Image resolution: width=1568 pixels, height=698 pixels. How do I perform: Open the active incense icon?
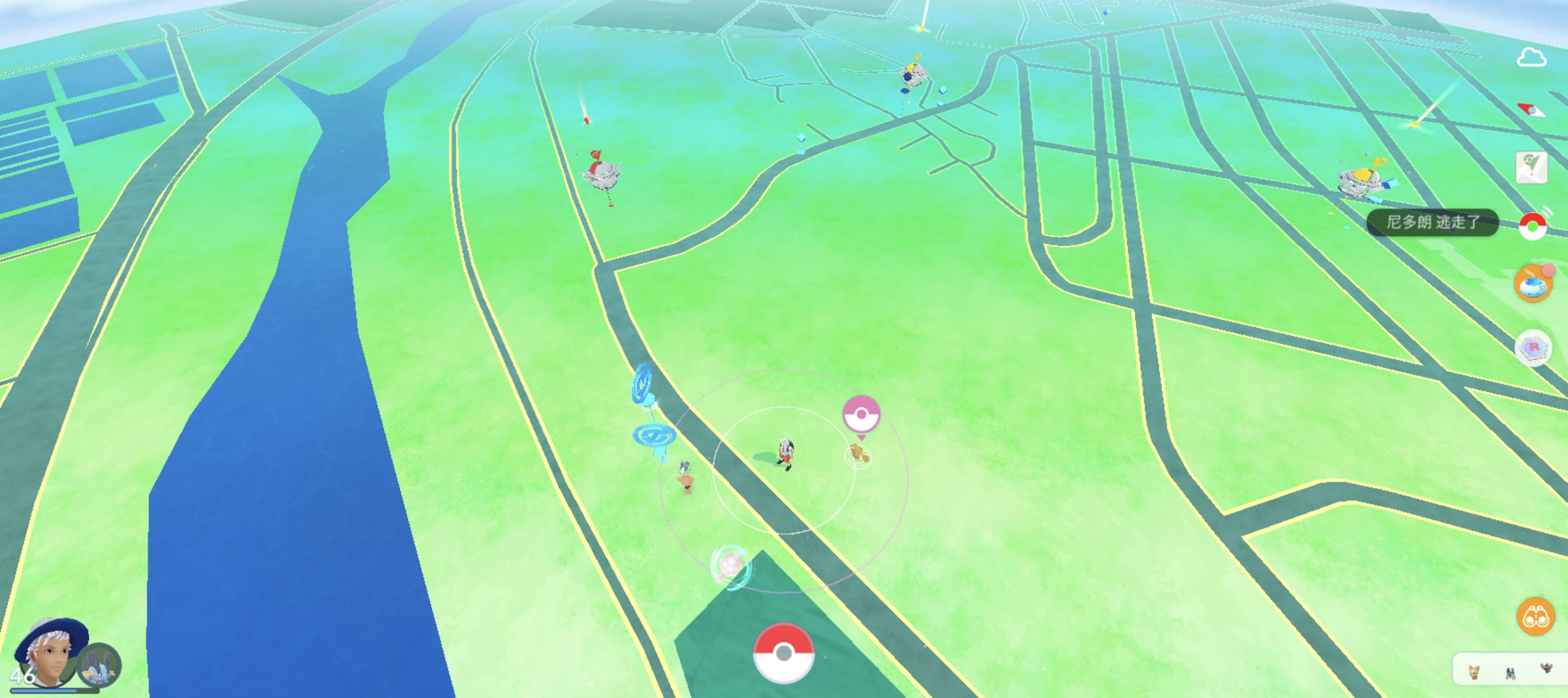(x=1532, y=283)
